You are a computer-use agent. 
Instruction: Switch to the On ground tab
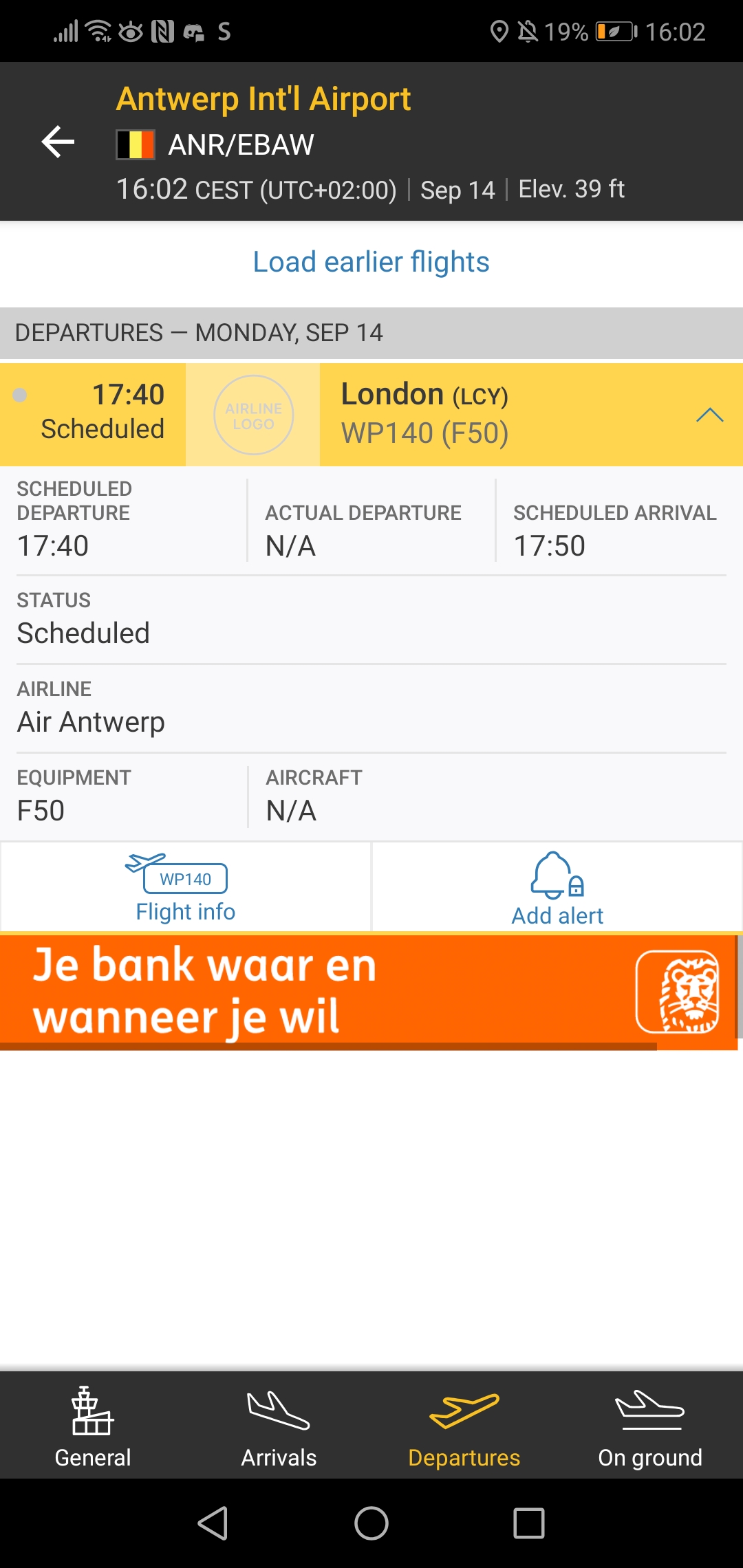point(650,1424)
